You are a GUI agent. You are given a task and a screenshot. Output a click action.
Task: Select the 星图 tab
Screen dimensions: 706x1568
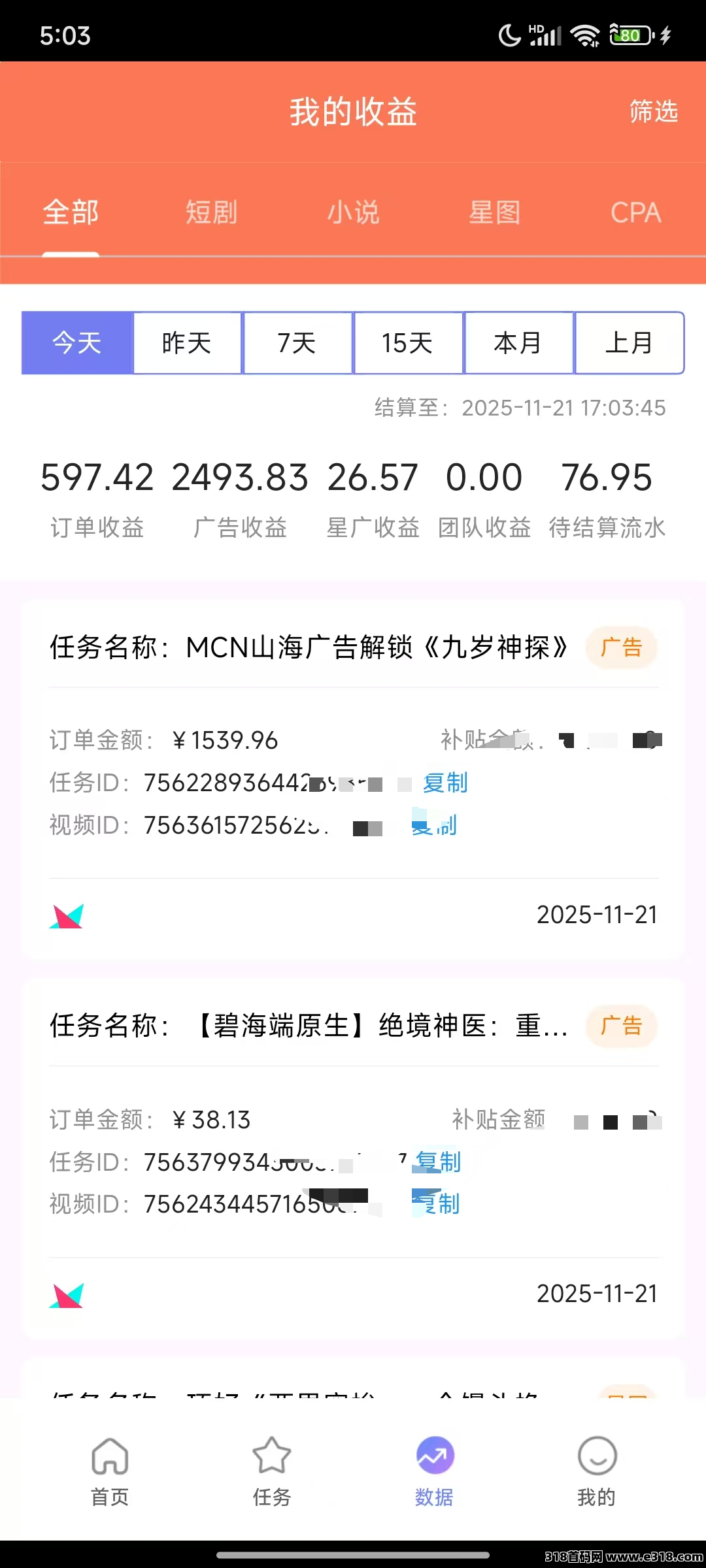tap(495, 212)
